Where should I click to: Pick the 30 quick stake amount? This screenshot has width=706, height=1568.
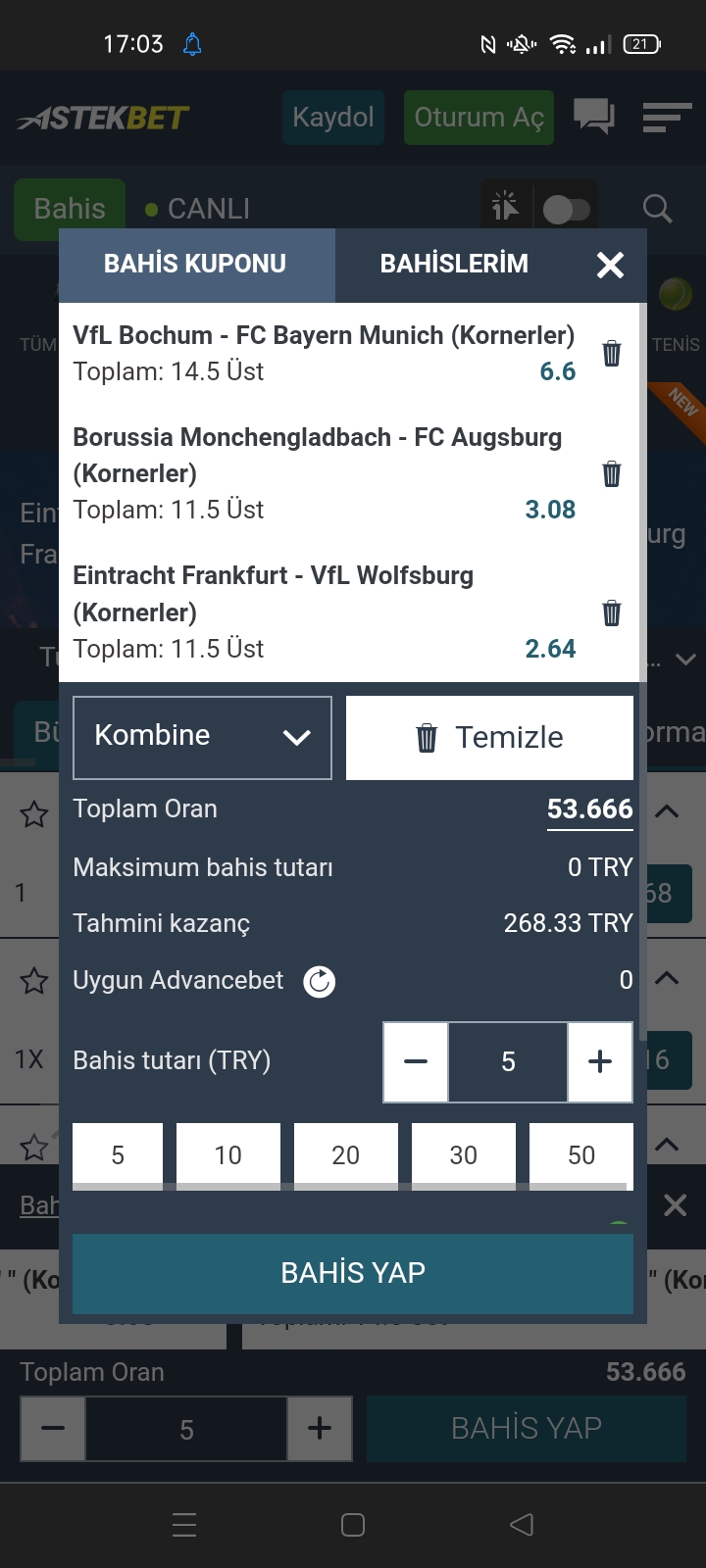464,1156
